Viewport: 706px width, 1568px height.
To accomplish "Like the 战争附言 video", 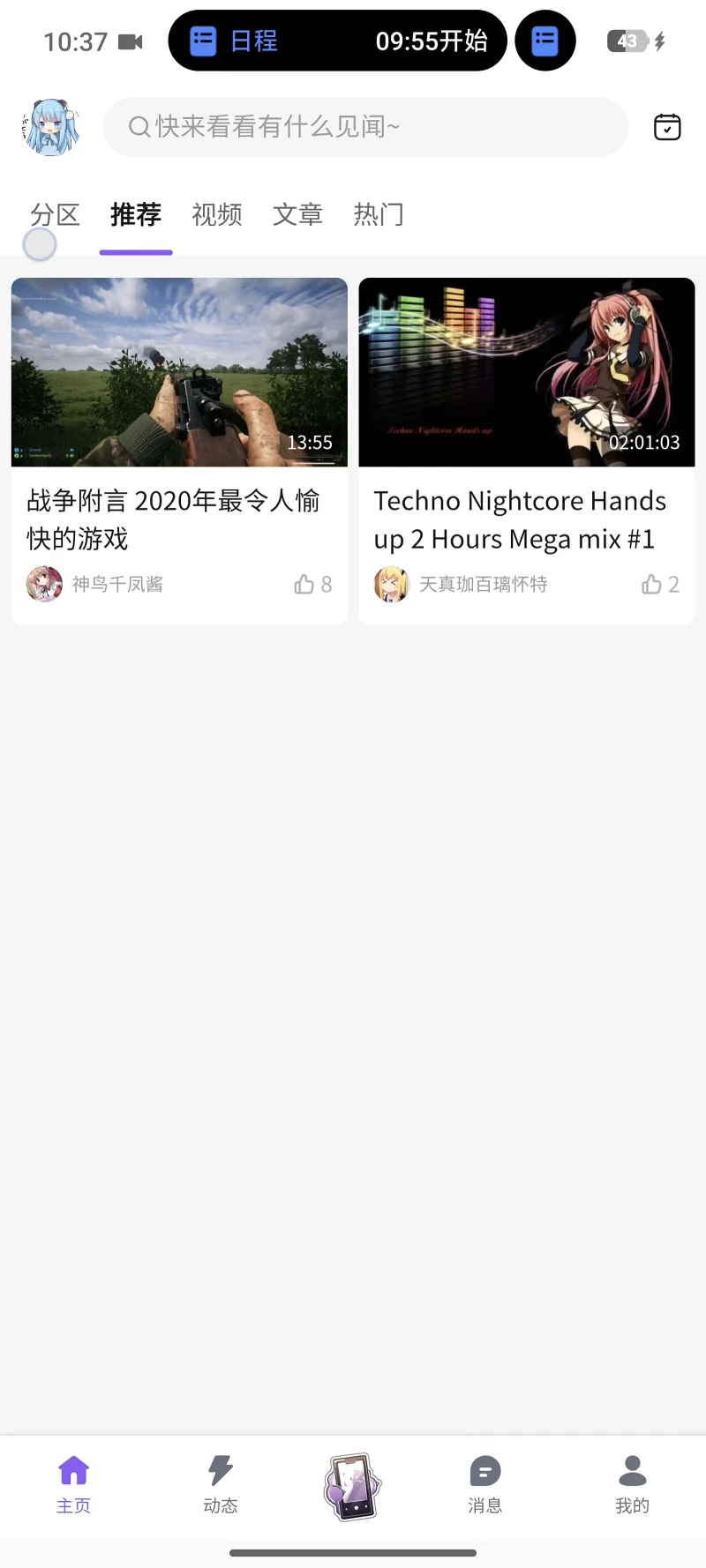I will [312, 584].
